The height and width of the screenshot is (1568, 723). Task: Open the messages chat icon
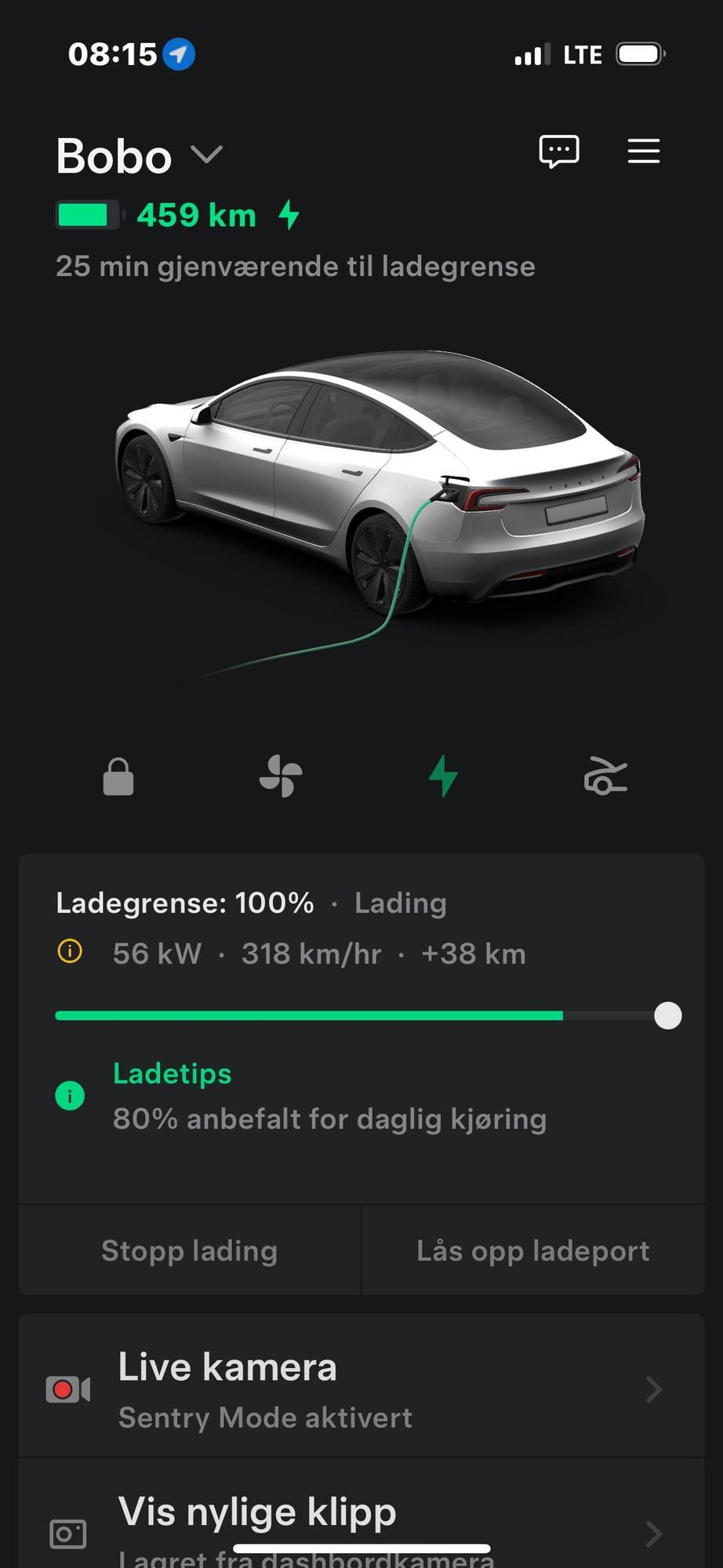[x=559, y=151]
